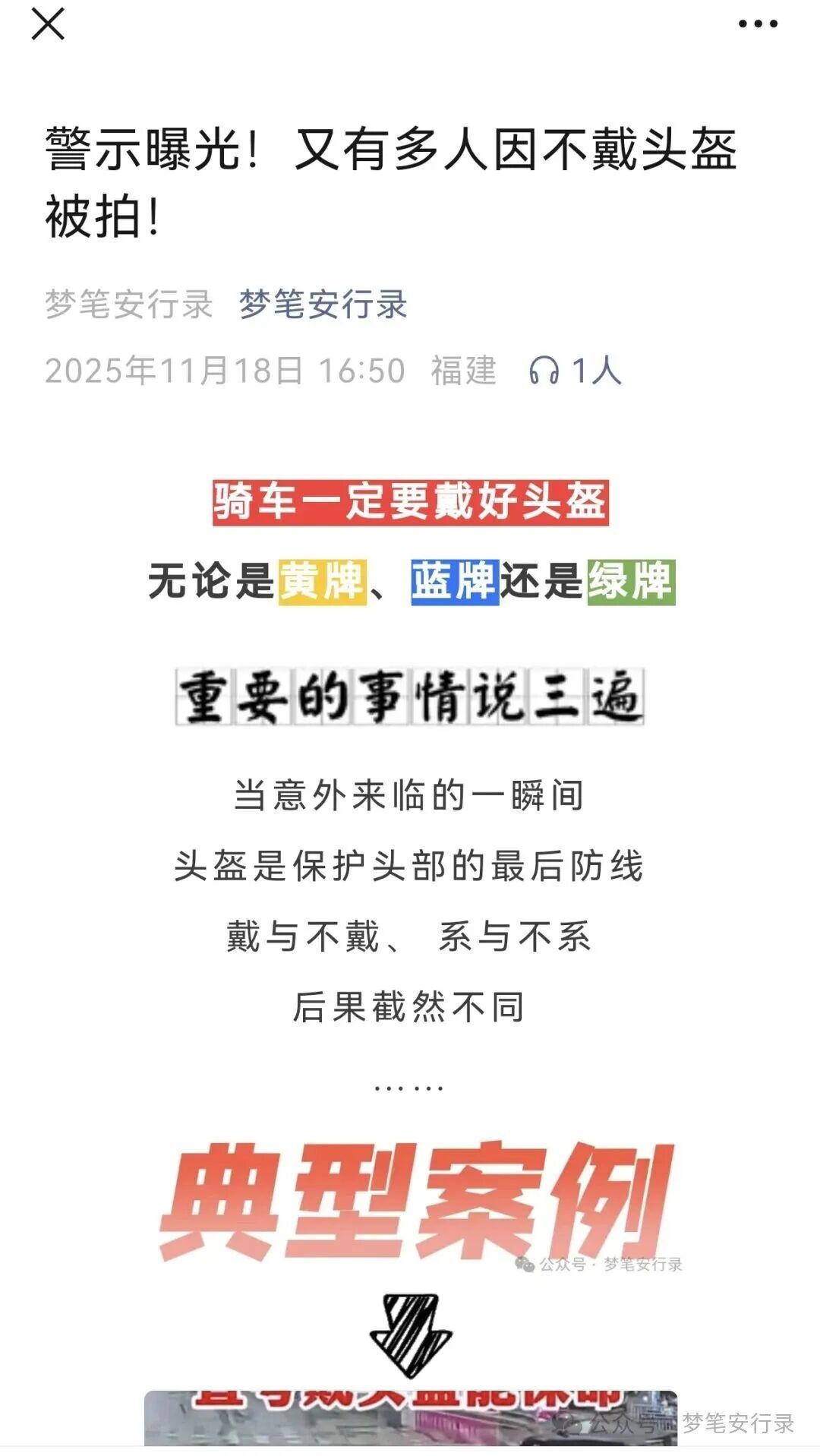
Task: Open the 梦笔安行录 official account link
Action: (x=323, y=305)
